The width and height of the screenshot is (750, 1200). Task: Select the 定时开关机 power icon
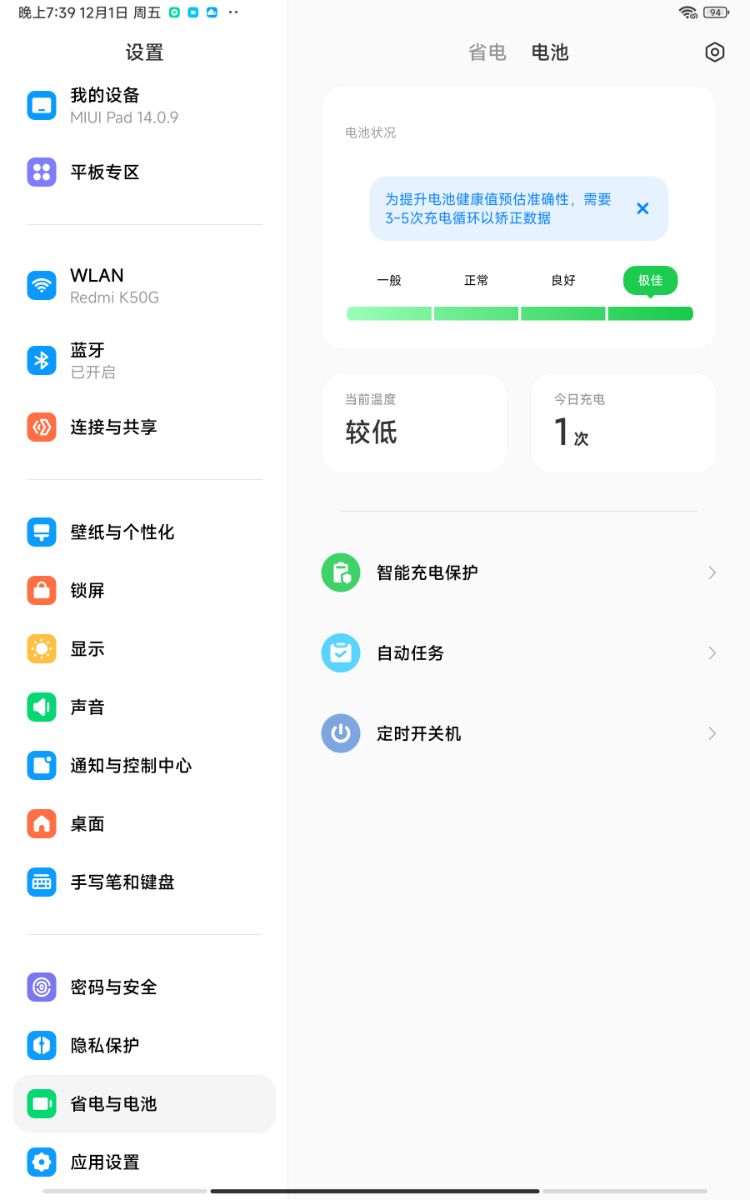(340, 733)
